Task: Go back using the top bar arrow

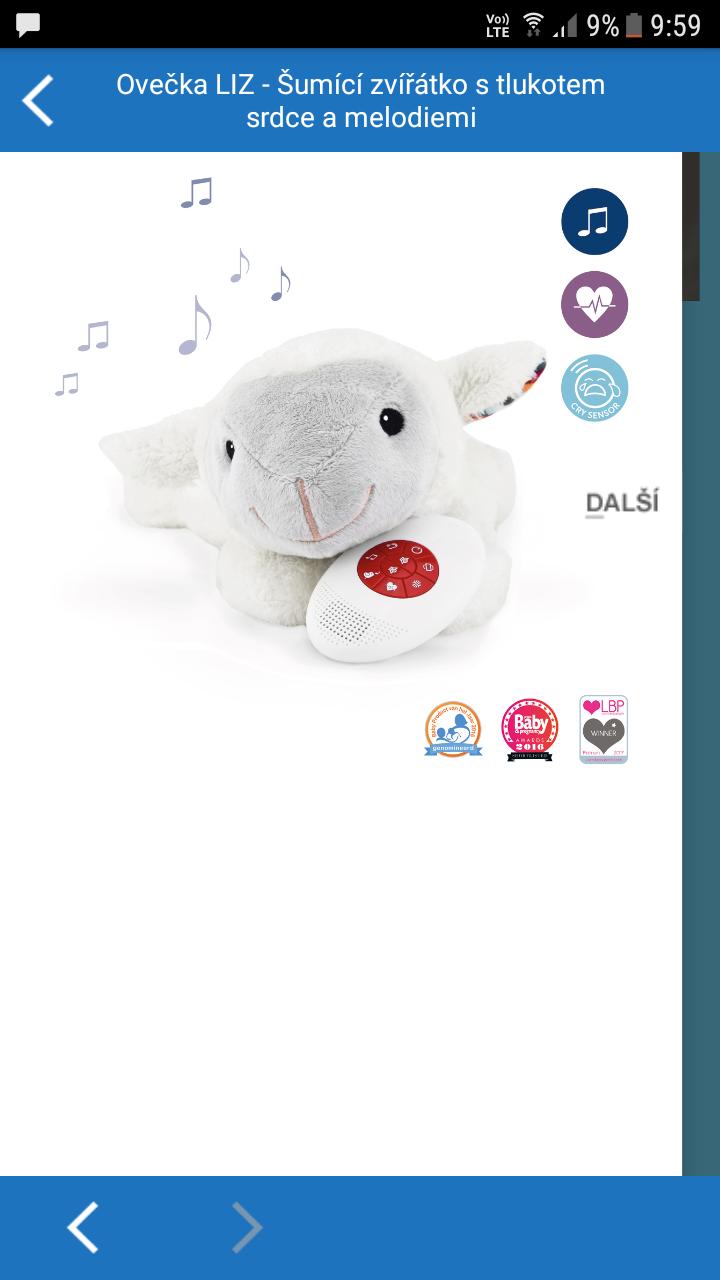Action: [x=38, y=100]
